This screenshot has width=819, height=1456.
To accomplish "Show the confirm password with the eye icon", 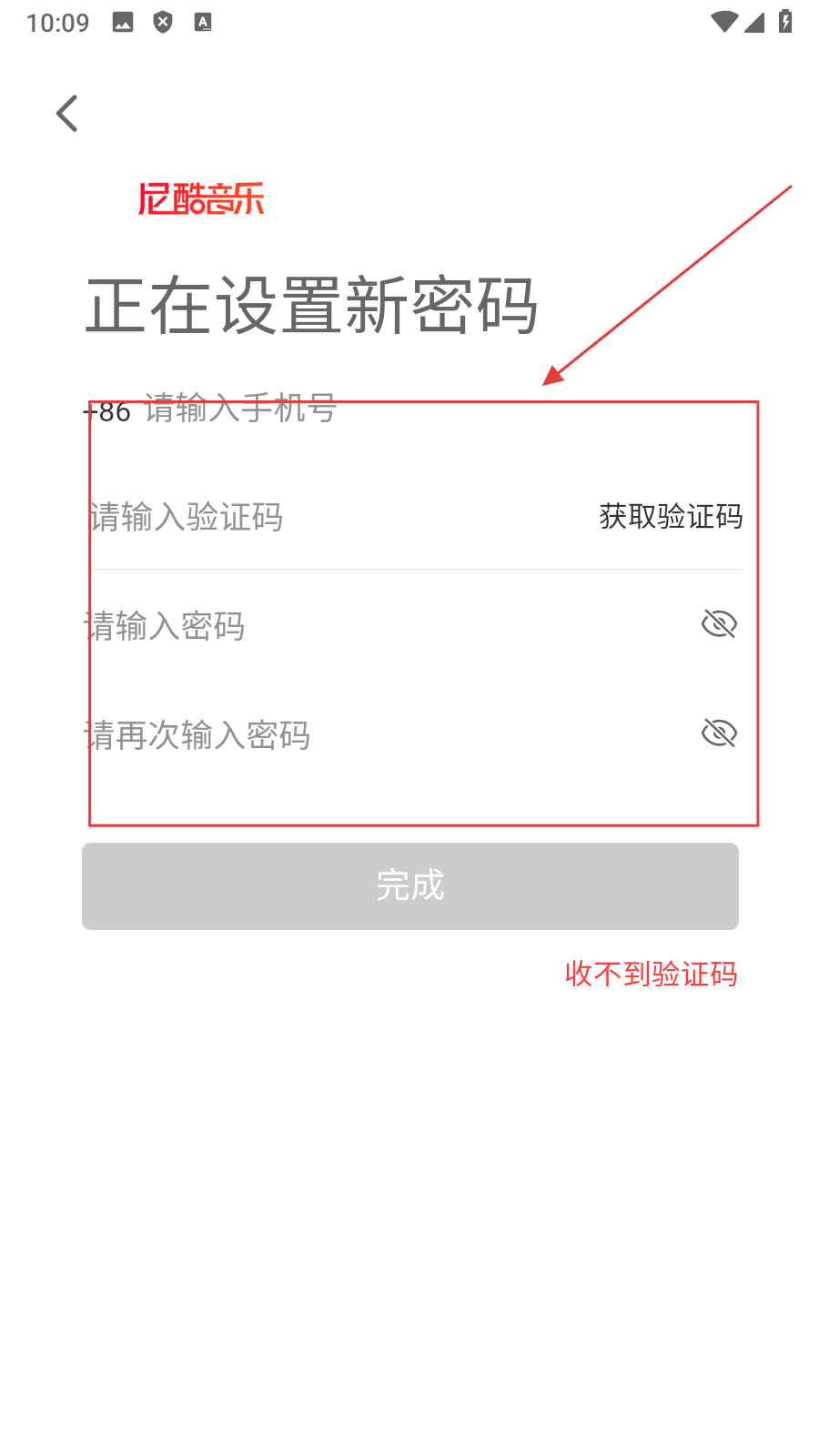I will 719,733.
